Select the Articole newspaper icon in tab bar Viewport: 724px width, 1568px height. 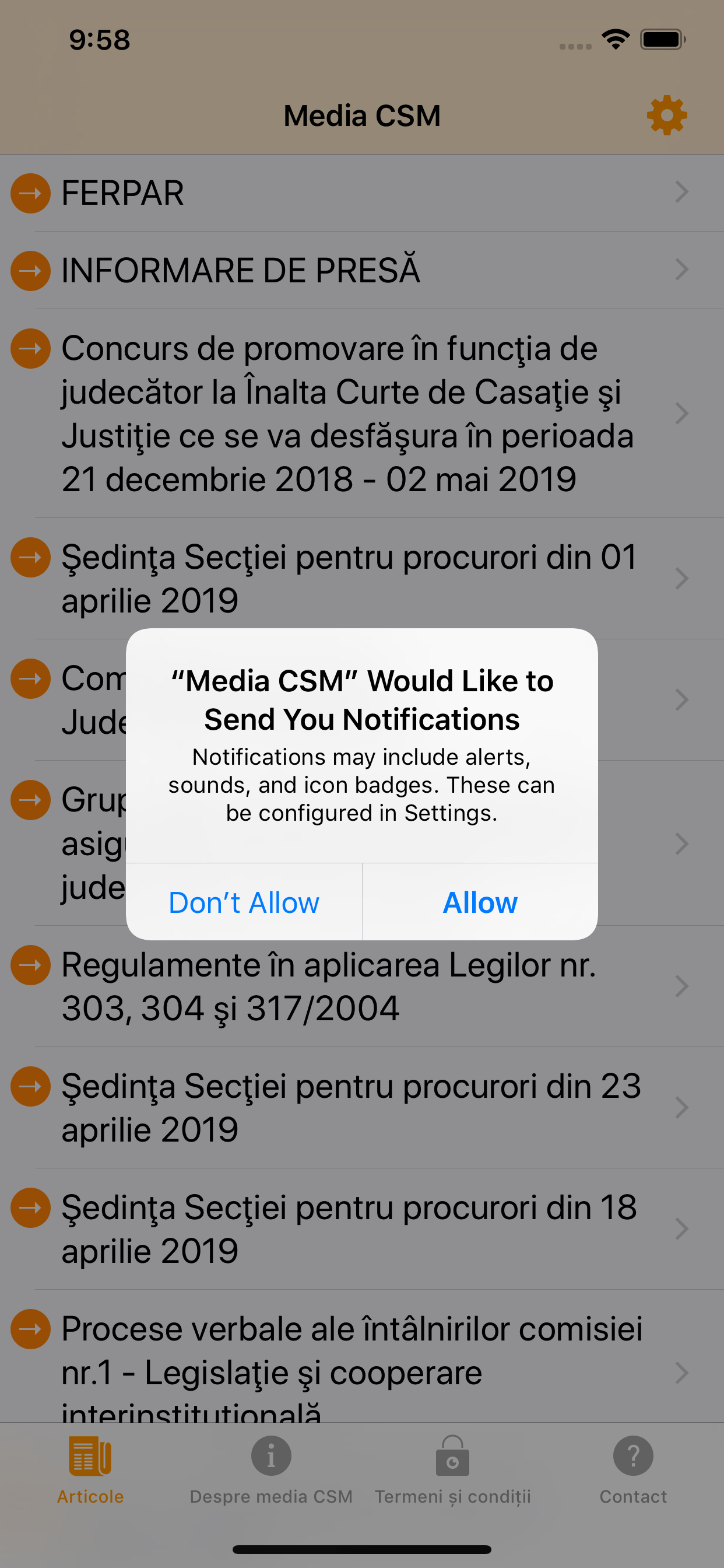tap(89, 1456)
